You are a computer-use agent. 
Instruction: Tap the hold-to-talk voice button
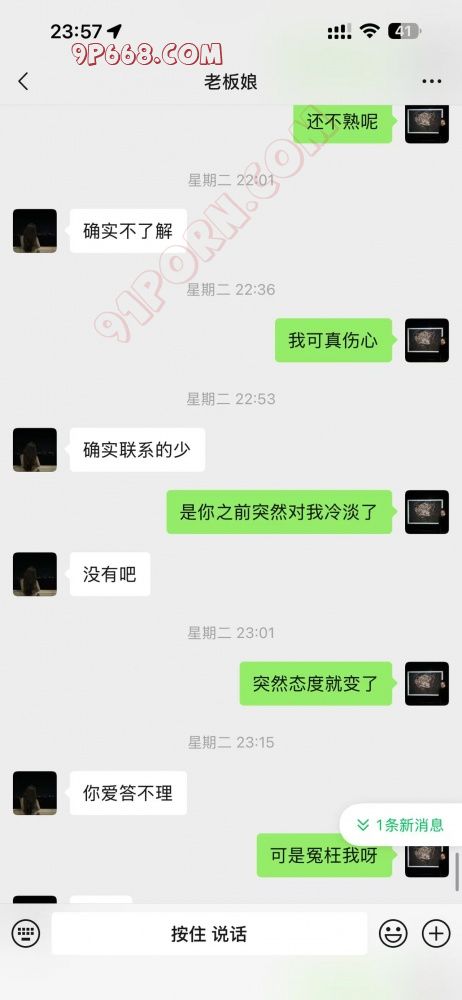coord(209,934)
